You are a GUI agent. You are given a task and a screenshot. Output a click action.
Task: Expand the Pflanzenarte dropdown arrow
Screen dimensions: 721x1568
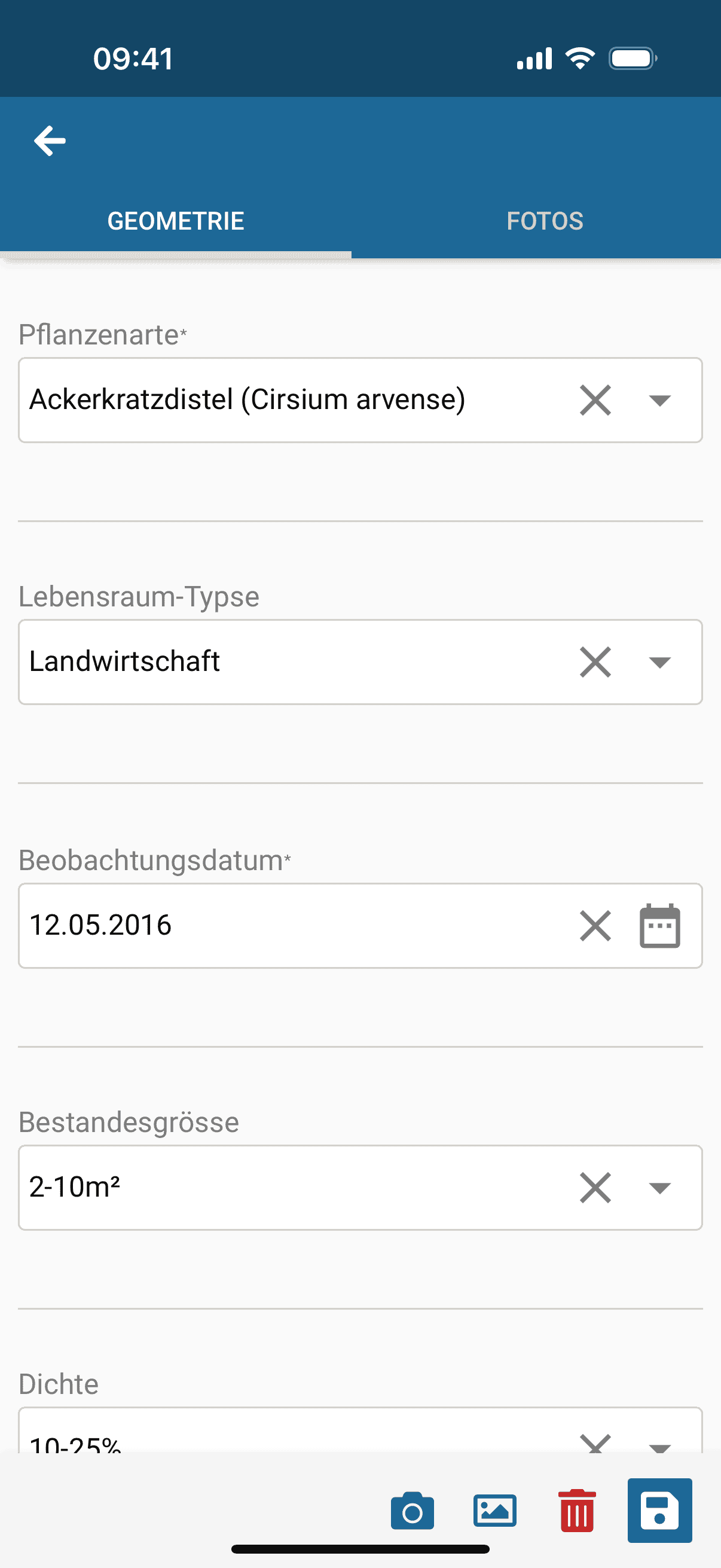(x=659, y=400)
